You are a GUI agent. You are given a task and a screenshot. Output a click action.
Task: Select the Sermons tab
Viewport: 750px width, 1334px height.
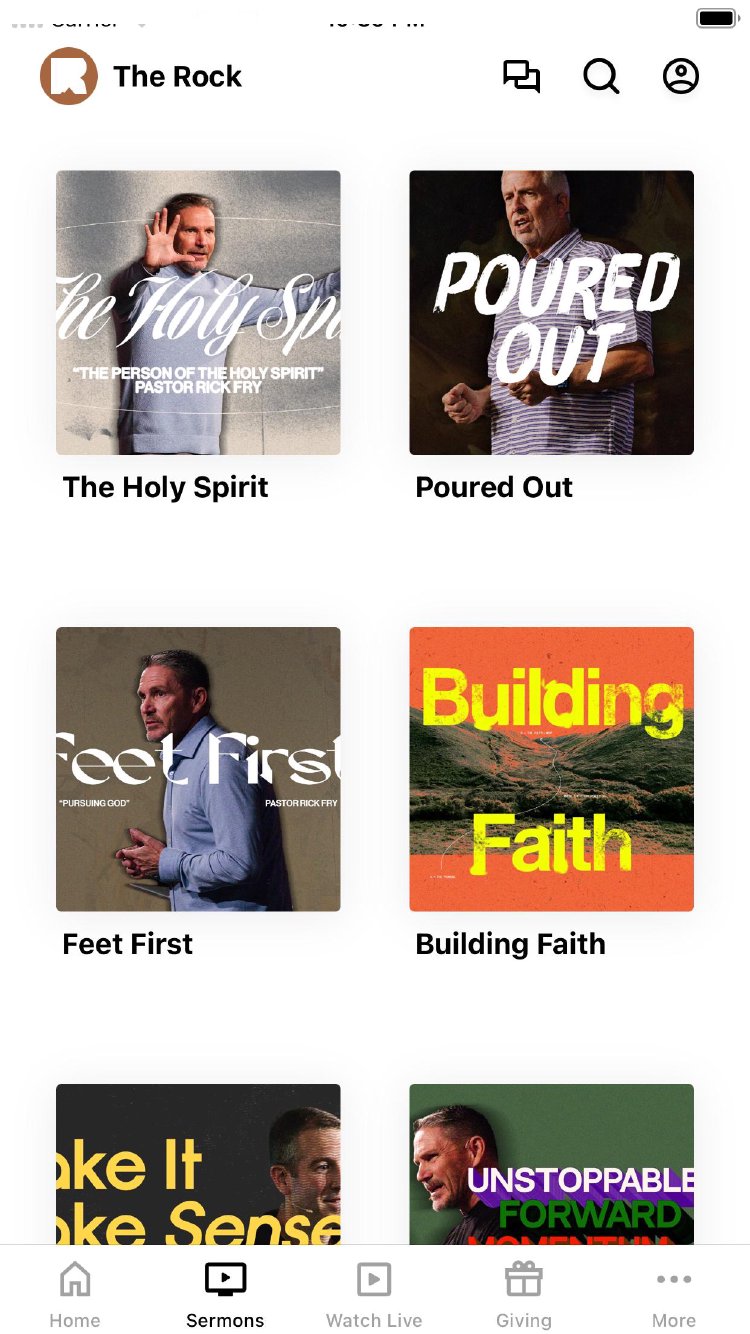[x=225, y=1293]
